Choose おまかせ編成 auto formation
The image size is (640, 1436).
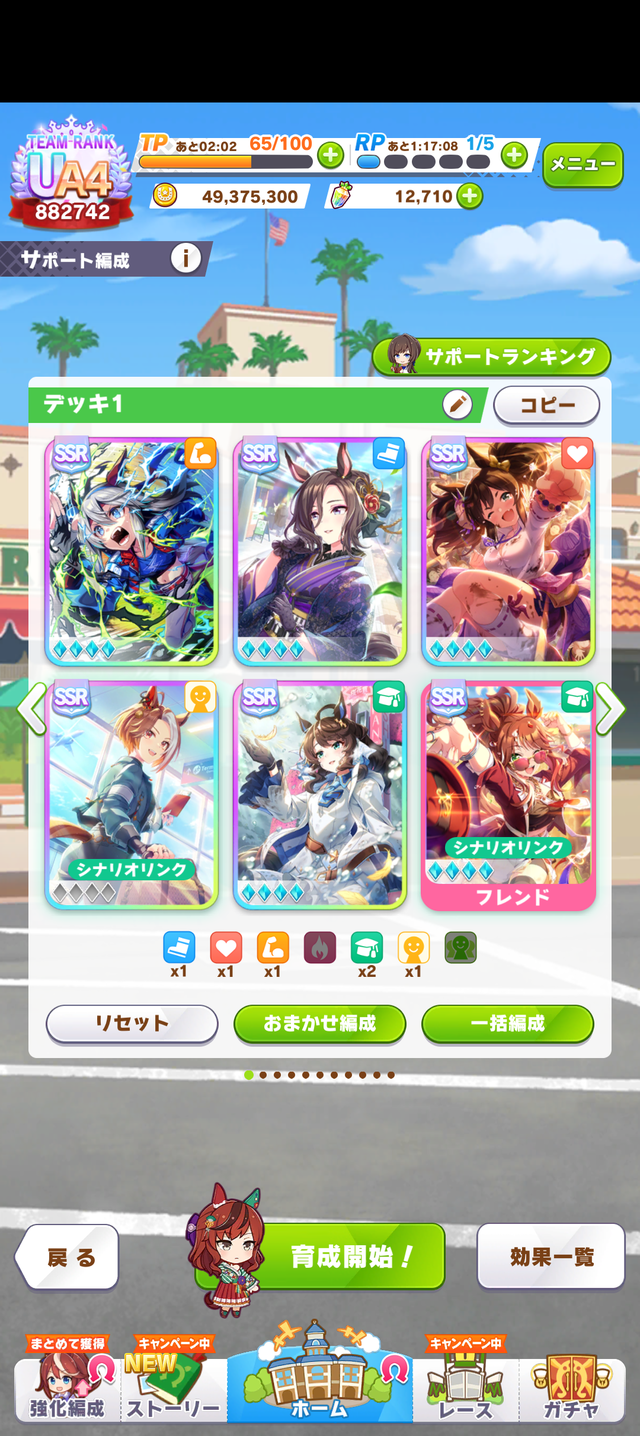319,1024
